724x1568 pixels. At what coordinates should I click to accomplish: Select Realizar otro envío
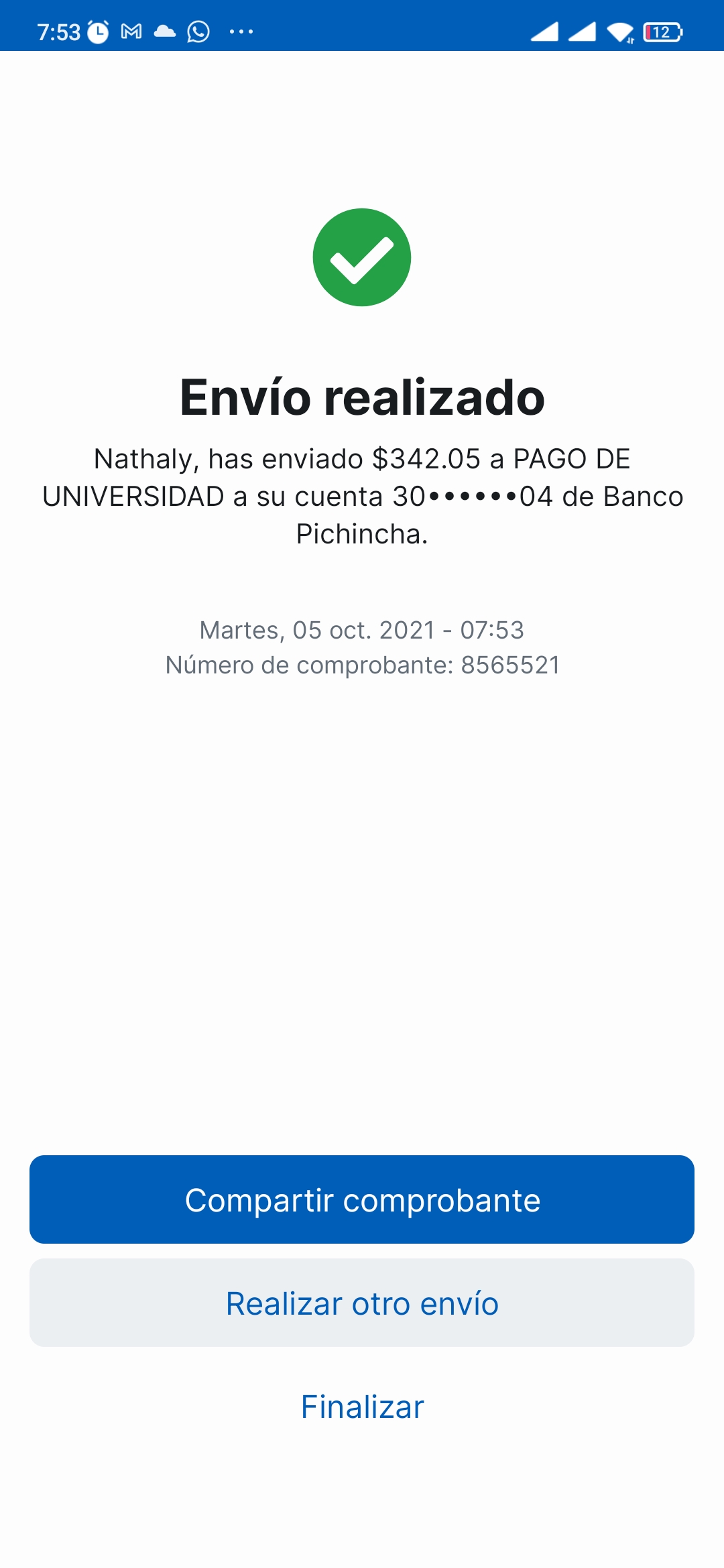click(362, 1303)
